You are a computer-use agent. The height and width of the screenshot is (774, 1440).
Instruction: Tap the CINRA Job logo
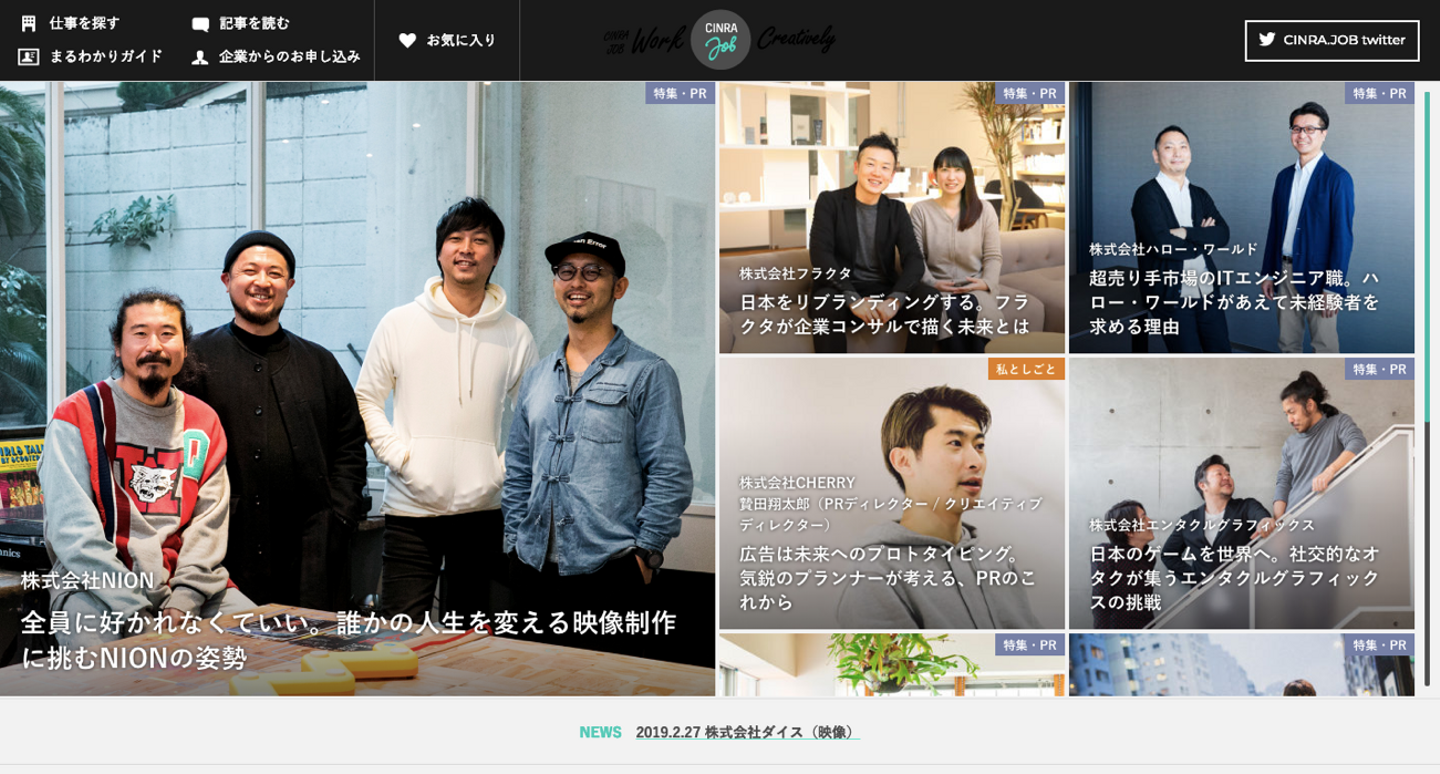(x=720, y=40)
